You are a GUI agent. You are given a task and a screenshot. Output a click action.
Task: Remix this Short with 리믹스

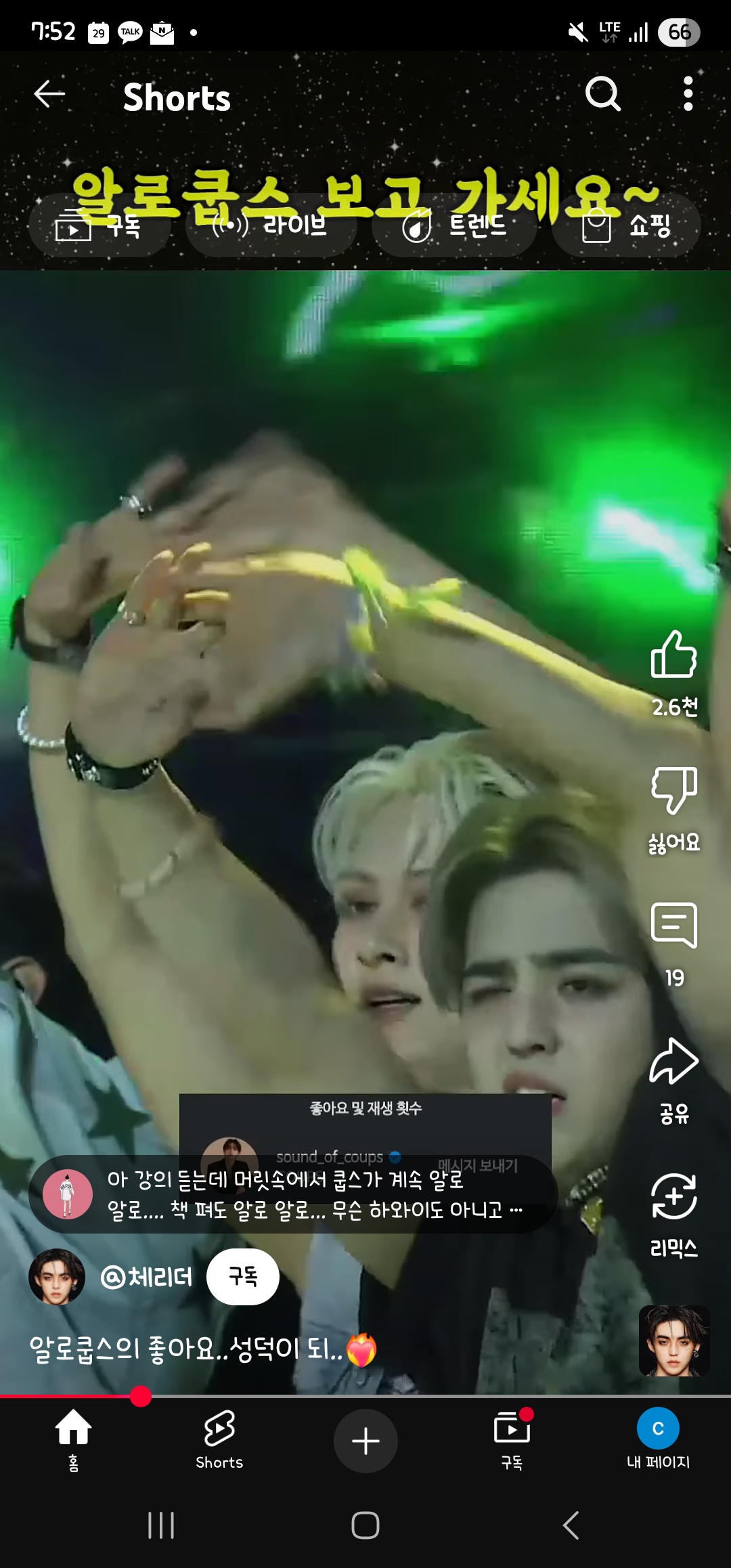673,1197
